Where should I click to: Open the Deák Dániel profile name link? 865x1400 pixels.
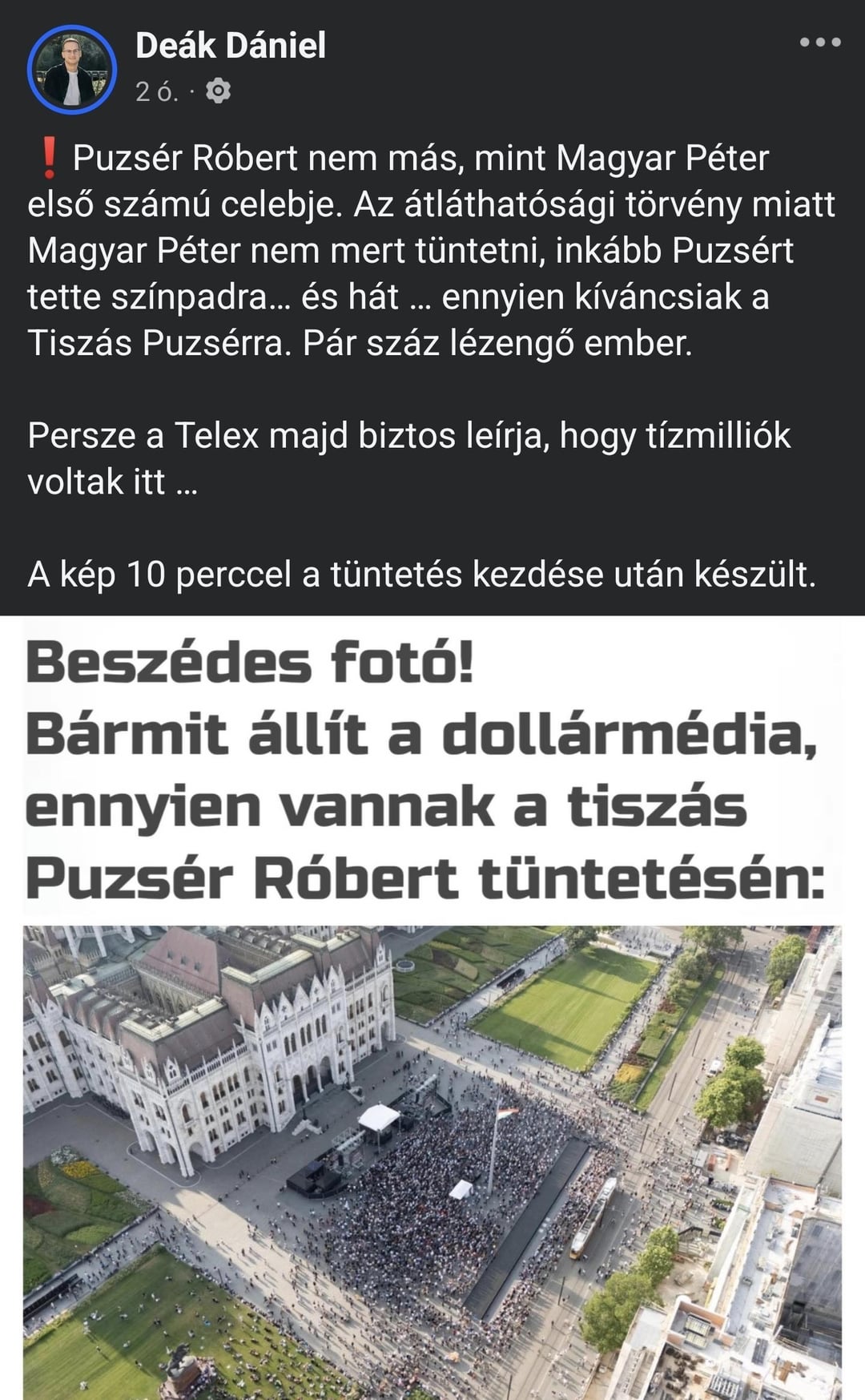231,46
